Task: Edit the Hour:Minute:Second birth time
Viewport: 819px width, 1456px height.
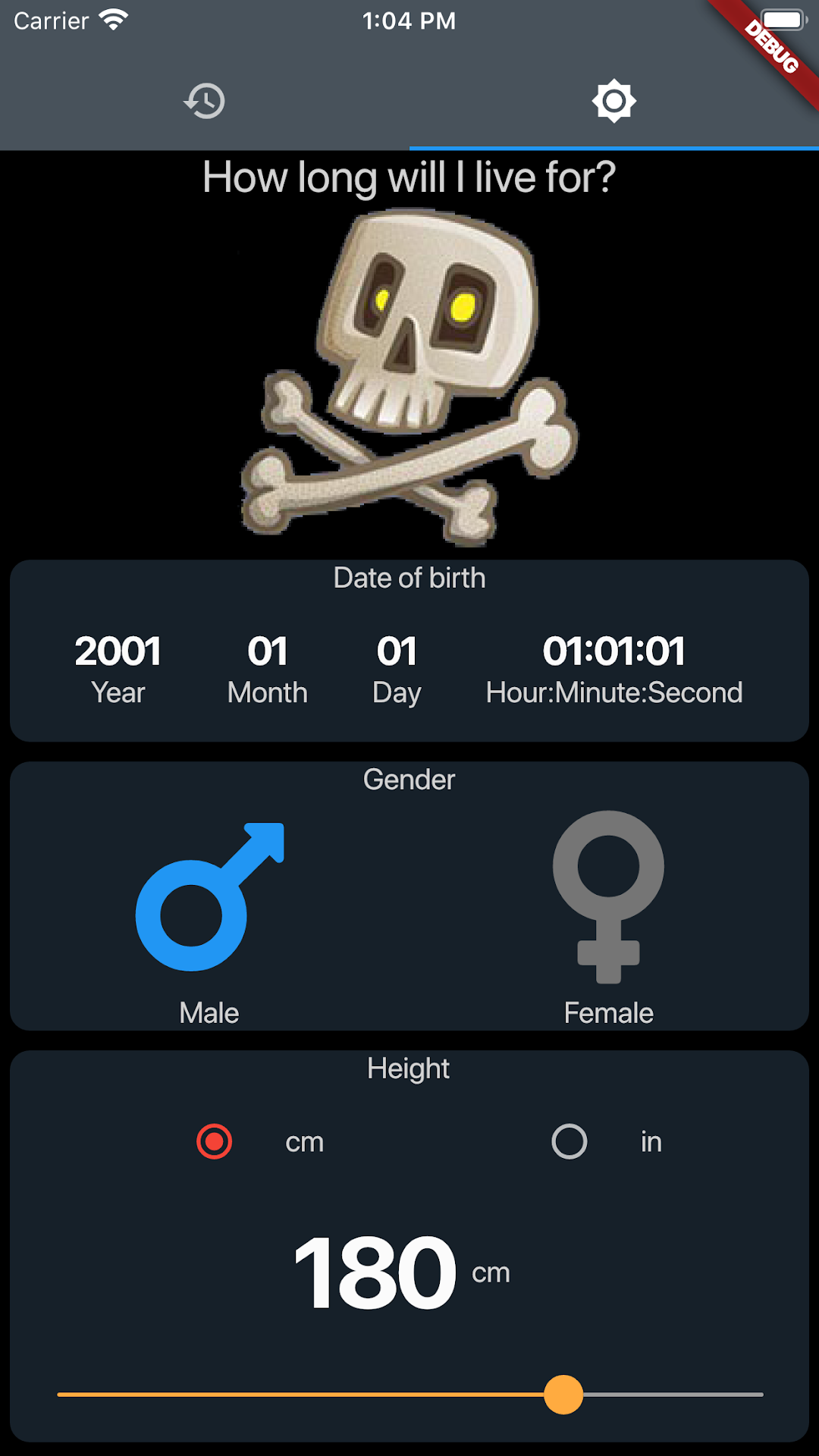Action: [614, 652]
